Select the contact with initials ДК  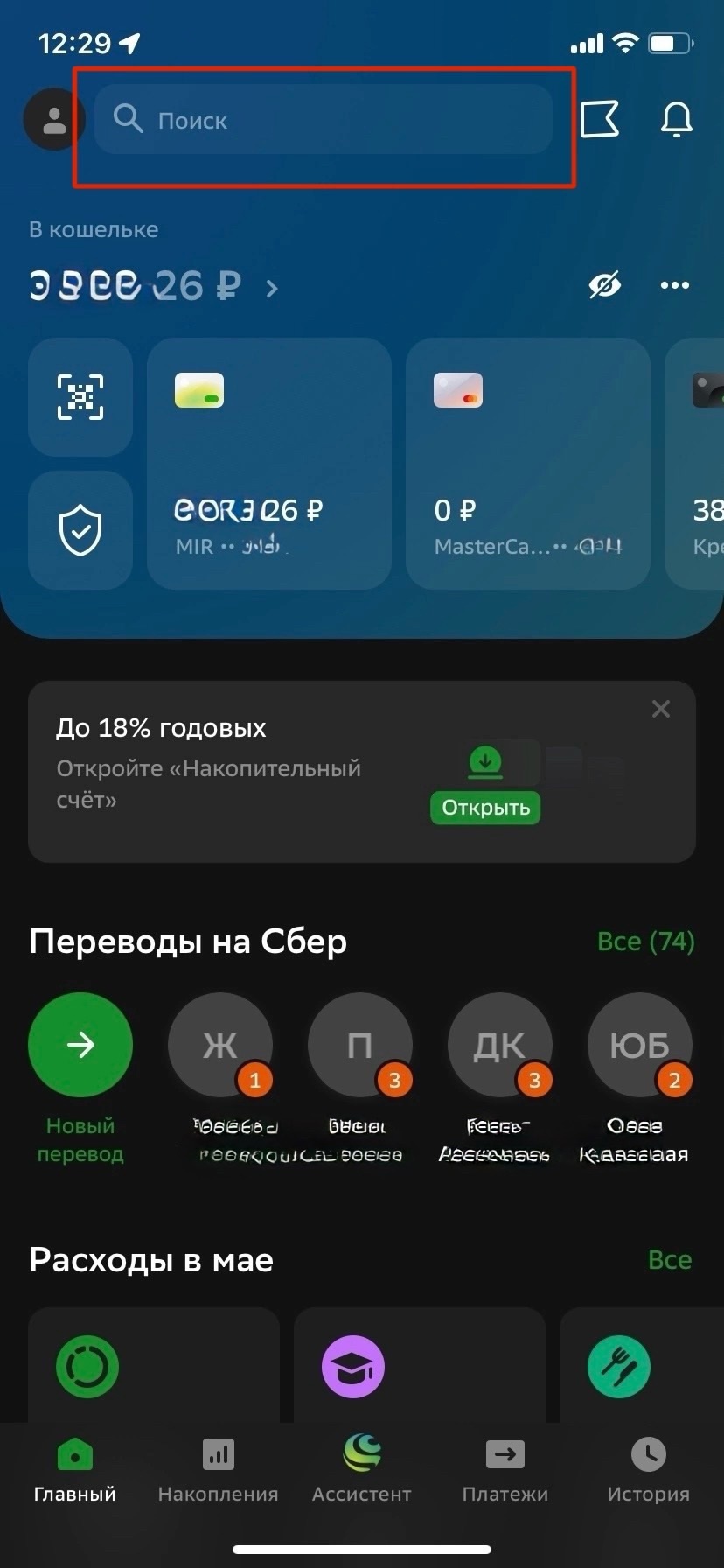coord(499,1045)
